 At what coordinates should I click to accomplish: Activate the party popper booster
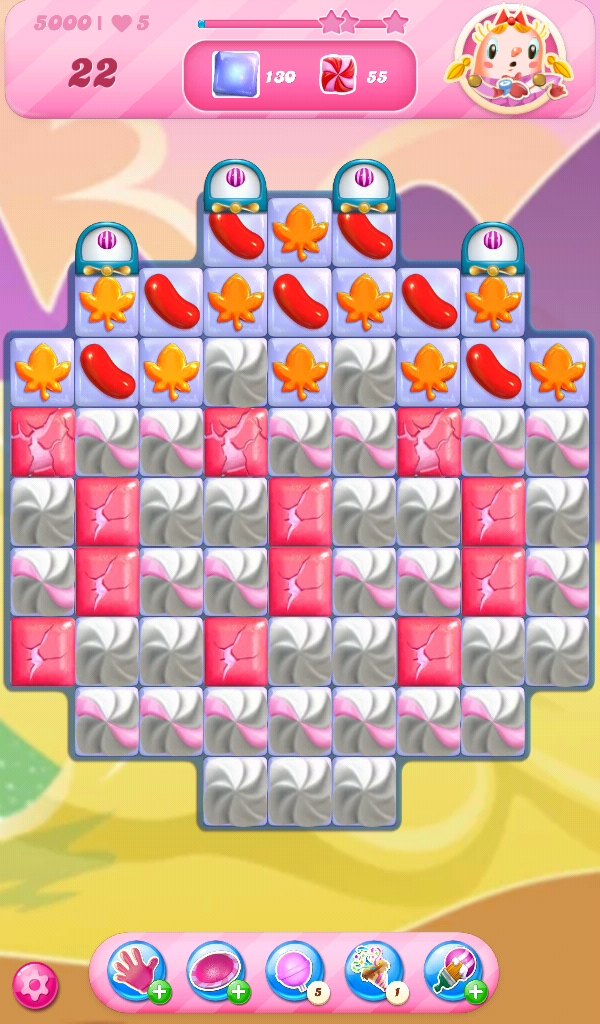click(x=373, y=971)
